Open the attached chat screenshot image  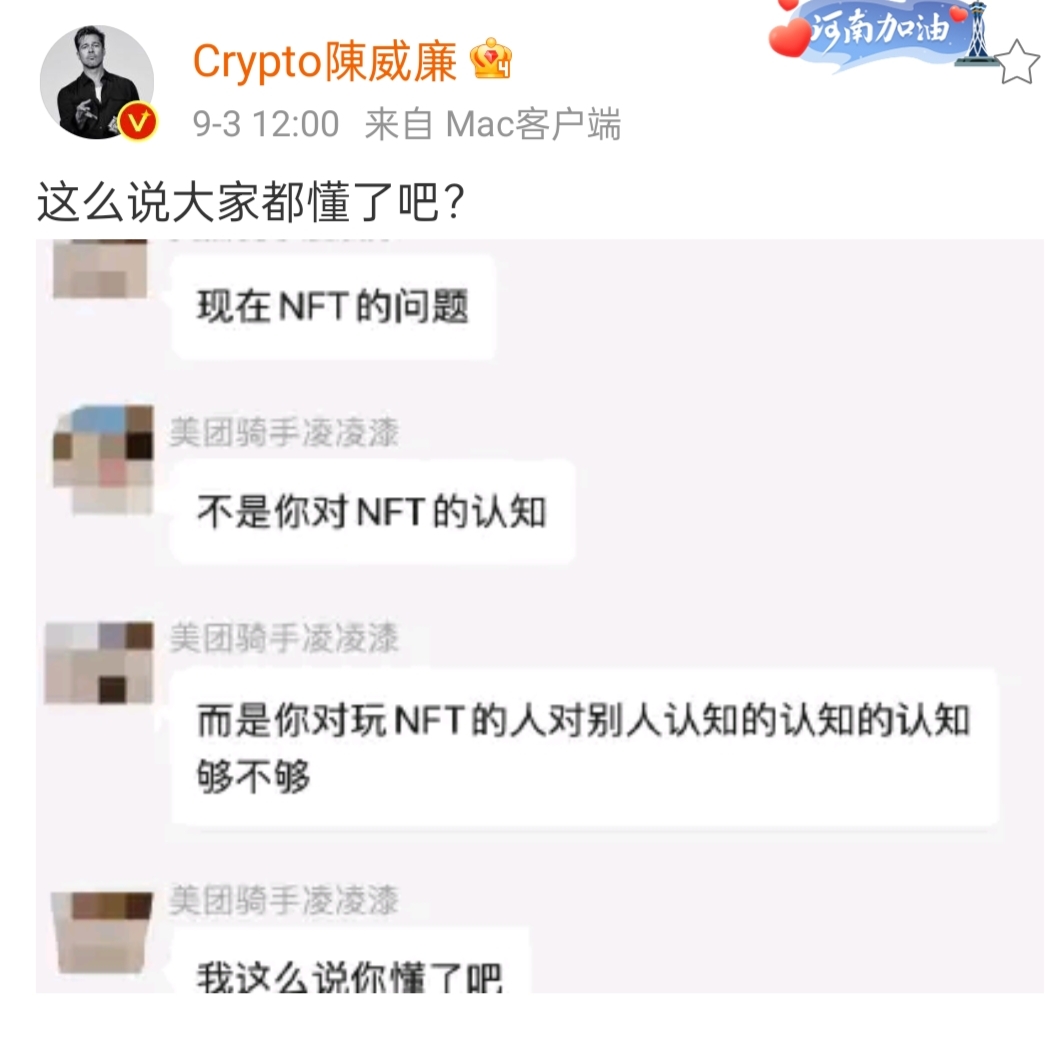(540, 615)
